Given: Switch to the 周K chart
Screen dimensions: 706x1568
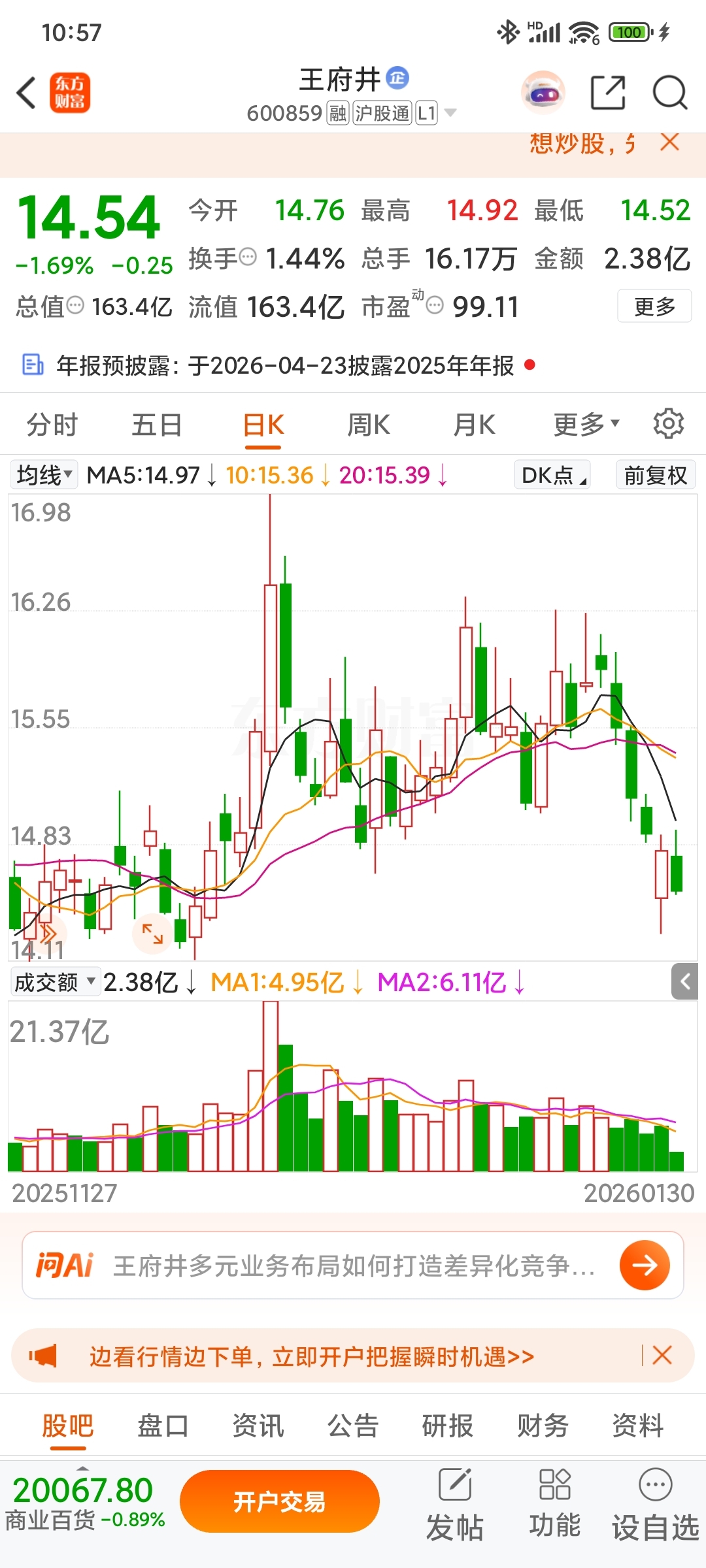Looking at the screenshot, I should pos(369,425).
